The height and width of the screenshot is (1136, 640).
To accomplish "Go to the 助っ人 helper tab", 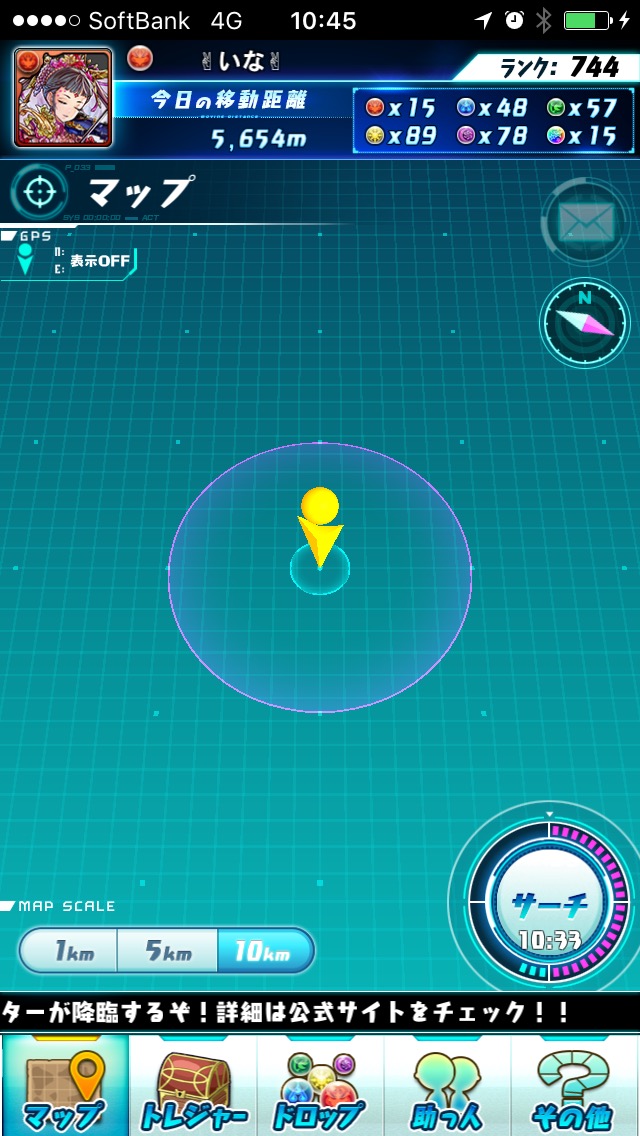I will point(447,1085).
